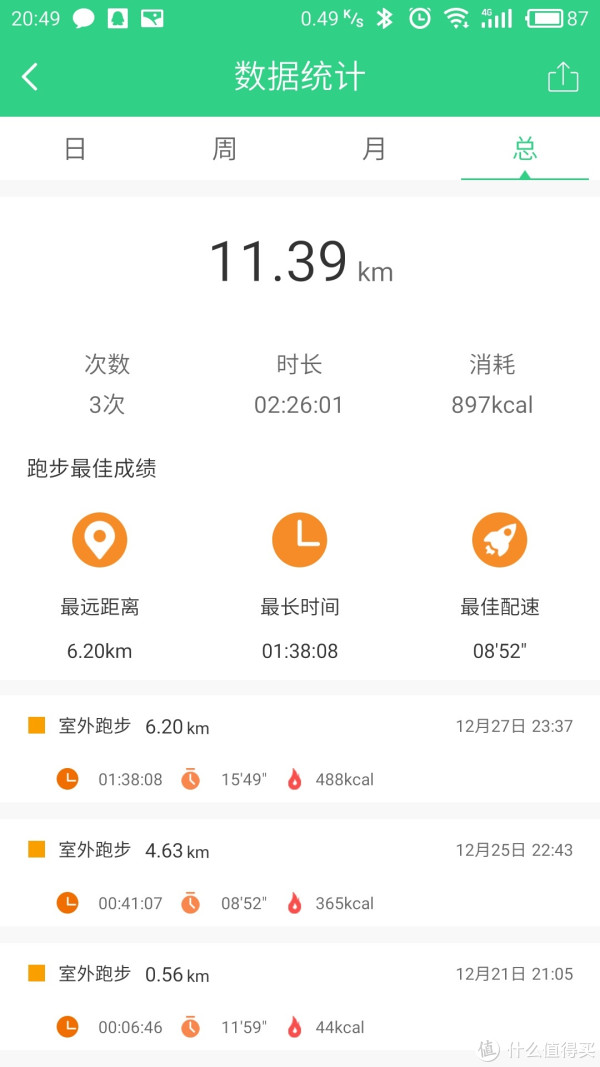This screenshot has height=1067, width=600.
Task: Switch to the 日 tab
Action: [75, 149]
